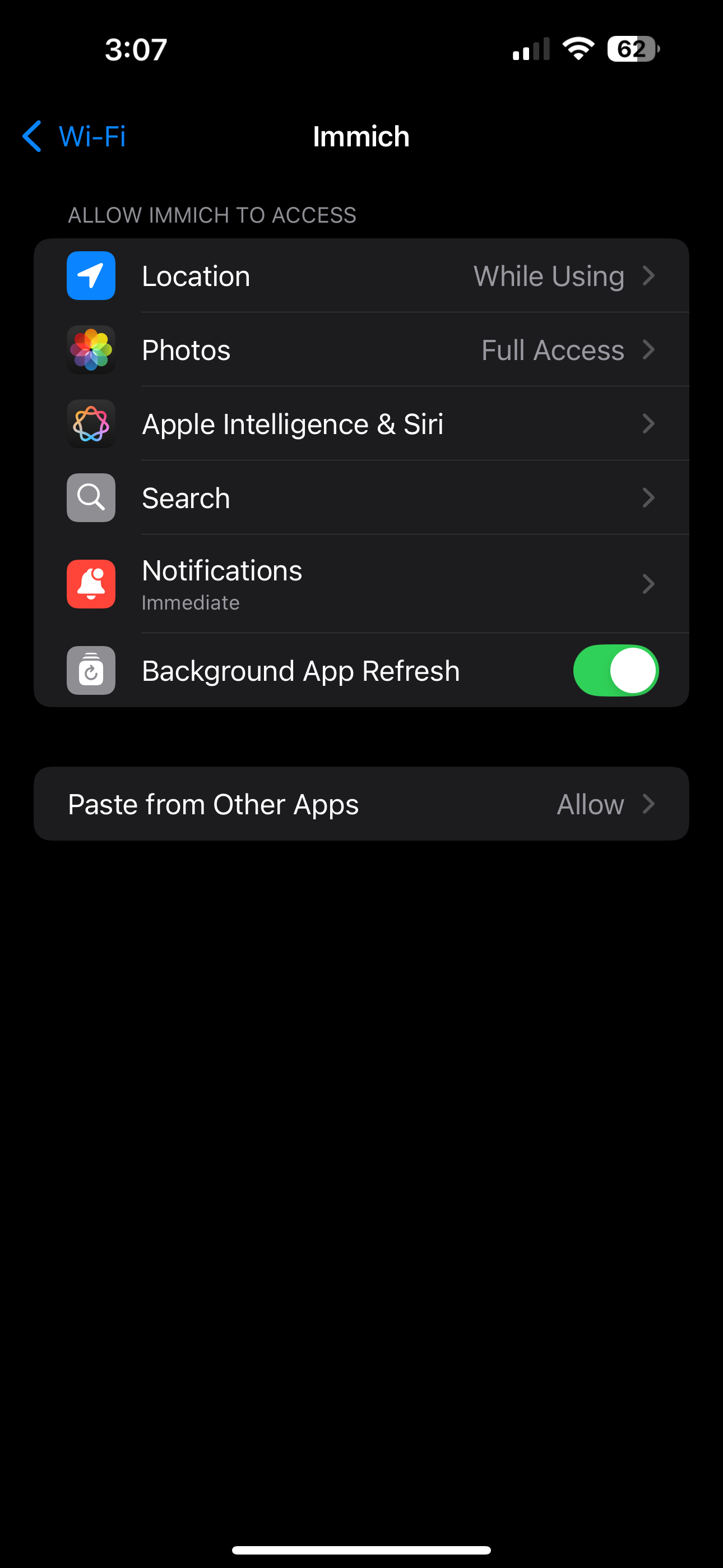723x1568 pixels.
Task: Open Paste from Other Apps setting
Action: pos(361,804)
